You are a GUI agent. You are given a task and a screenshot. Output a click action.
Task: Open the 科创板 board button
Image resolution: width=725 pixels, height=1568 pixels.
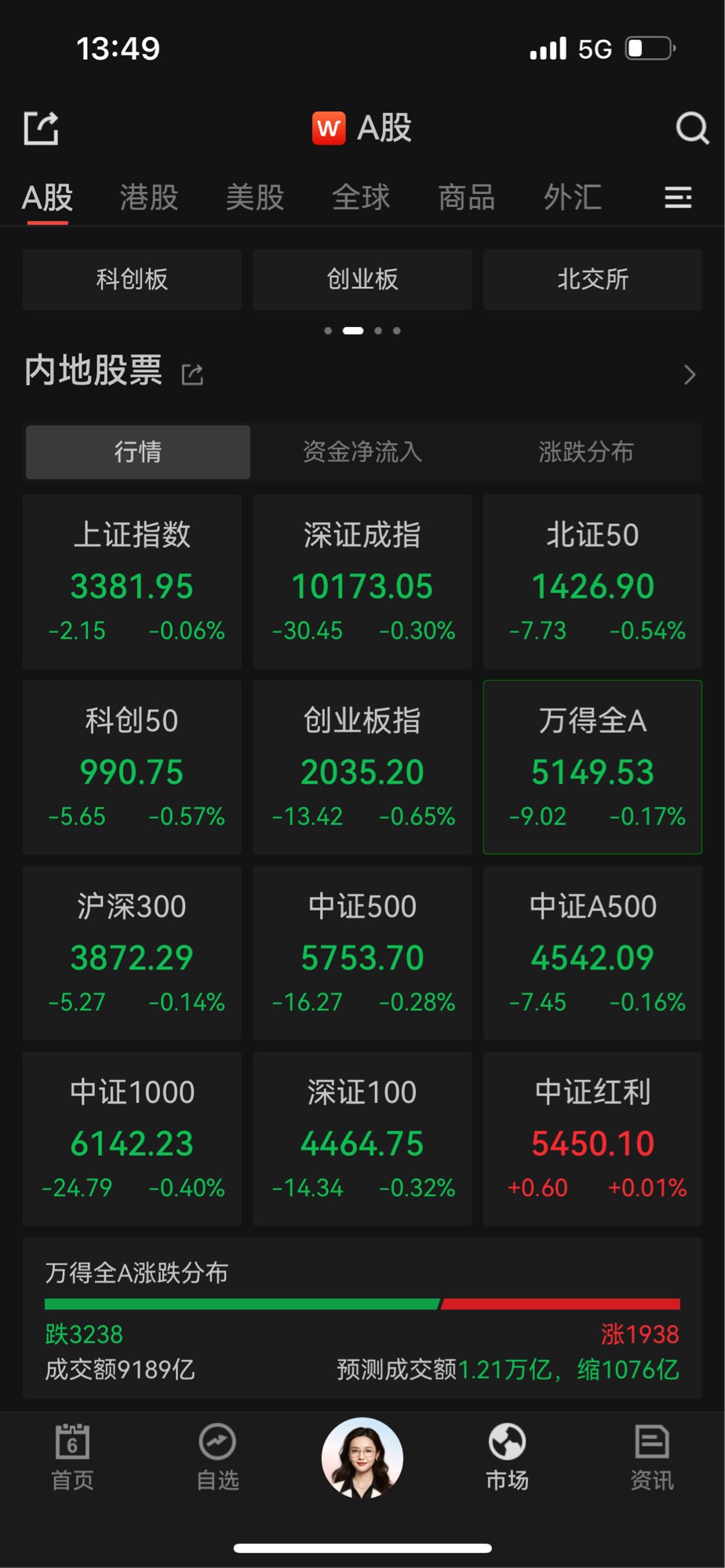132,279
